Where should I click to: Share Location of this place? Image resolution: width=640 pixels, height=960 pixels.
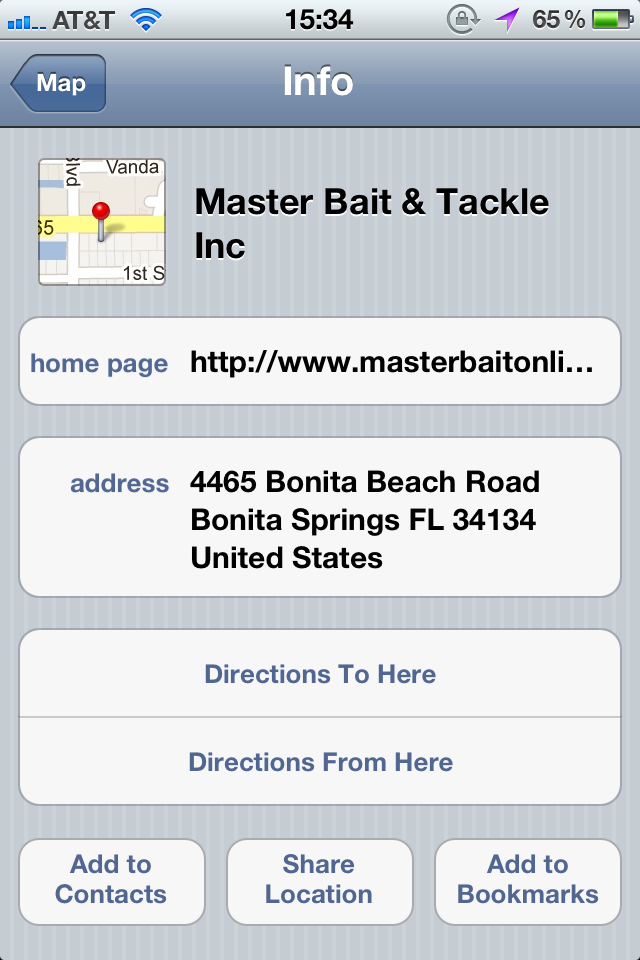[319, 880]
